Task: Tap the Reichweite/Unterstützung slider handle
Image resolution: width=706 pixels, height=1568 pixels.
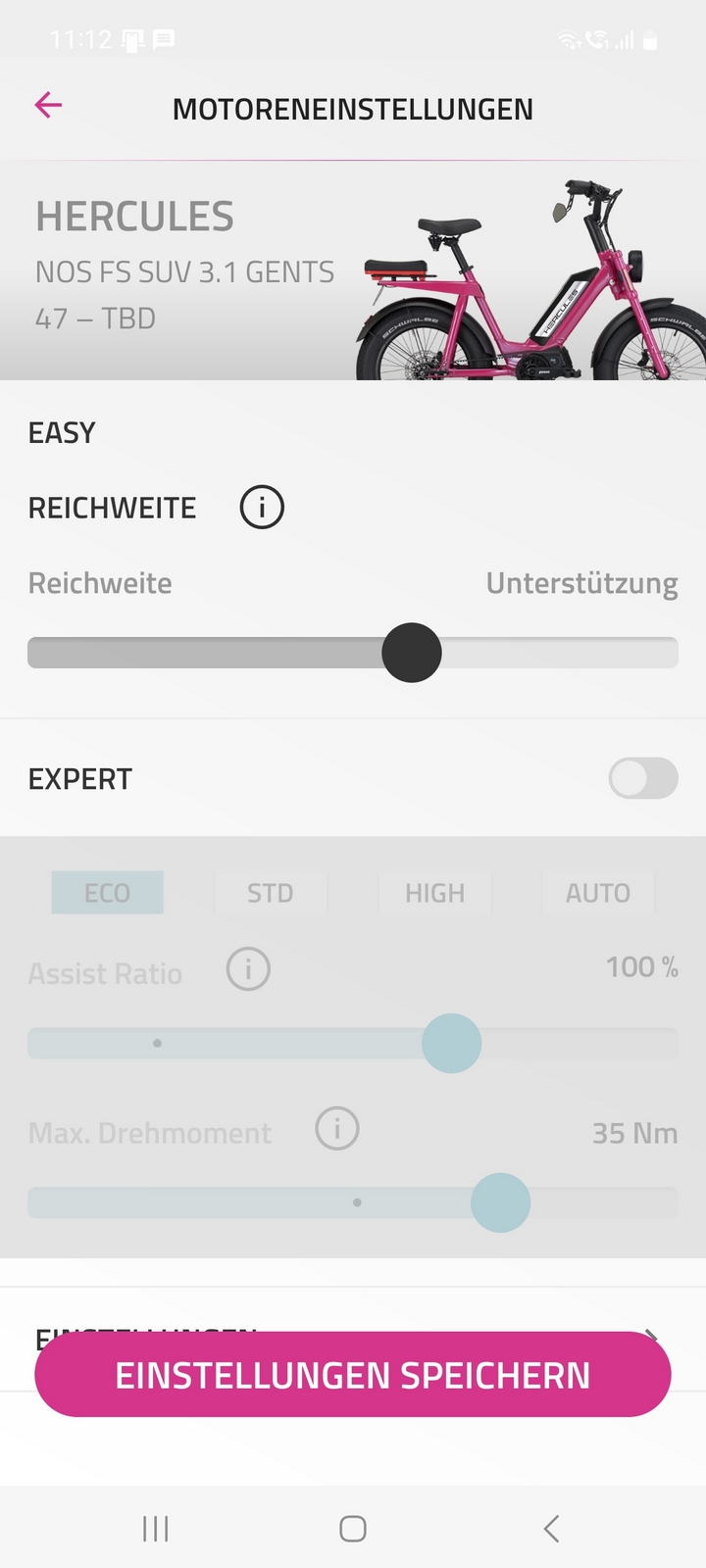Action: [x=412, y=653]
